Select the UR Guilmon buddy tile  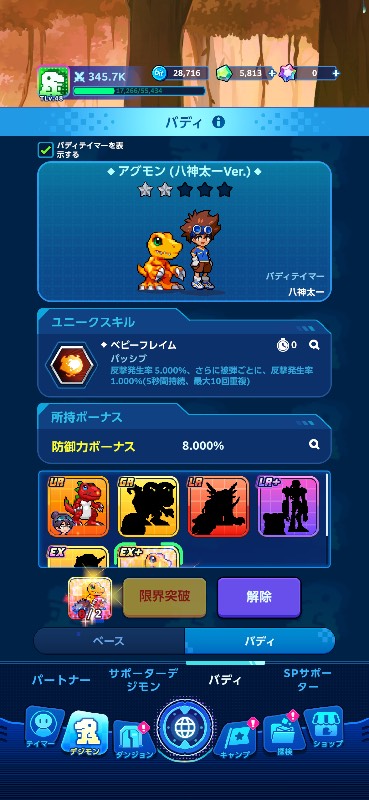[x=78, y=506]
